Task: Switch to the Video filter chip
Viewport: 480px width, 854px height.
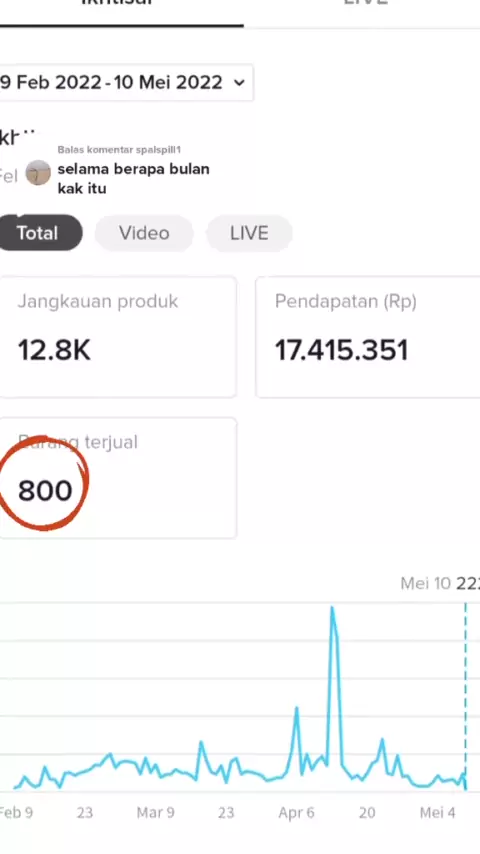Action: tap(144, 233)
